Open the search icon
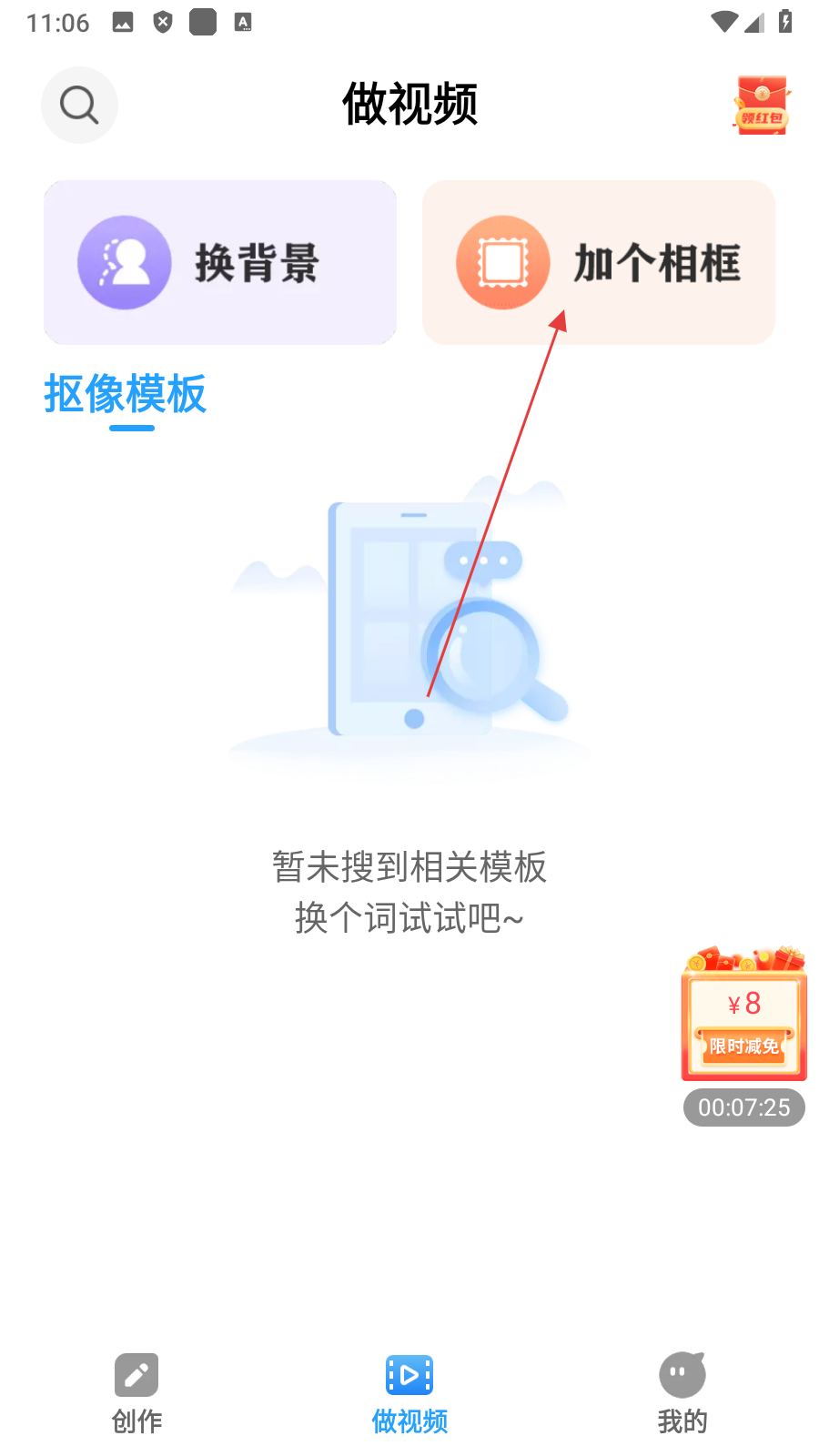The width and height of the screenshot is (819, 1456). tap(79, 106)
